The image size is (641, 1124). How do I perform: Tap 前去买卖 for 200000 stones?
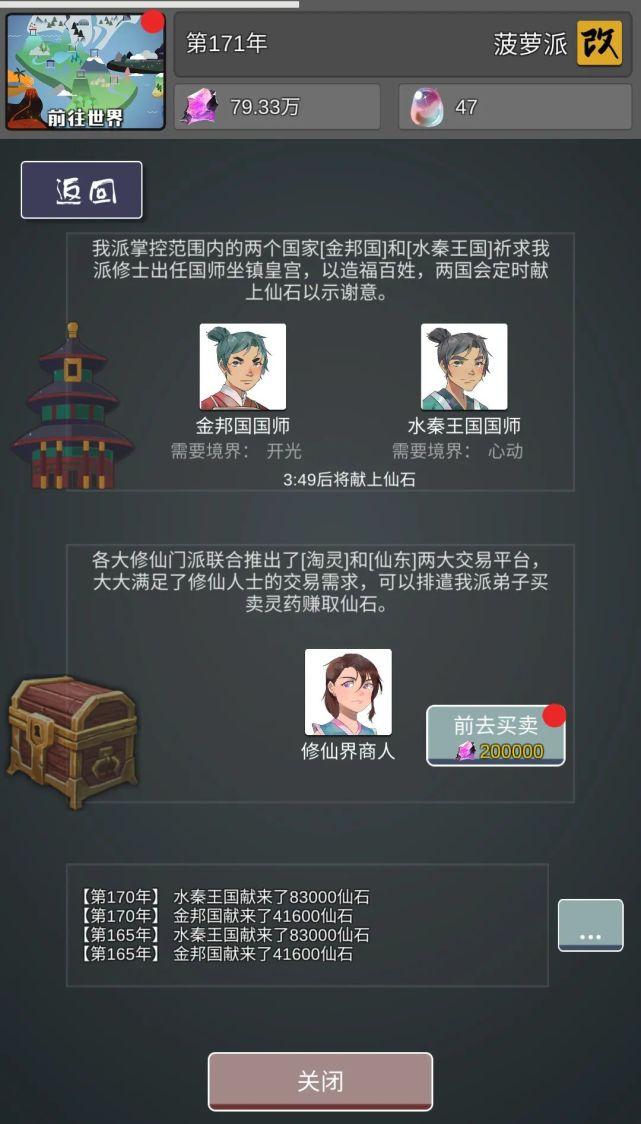496,736
